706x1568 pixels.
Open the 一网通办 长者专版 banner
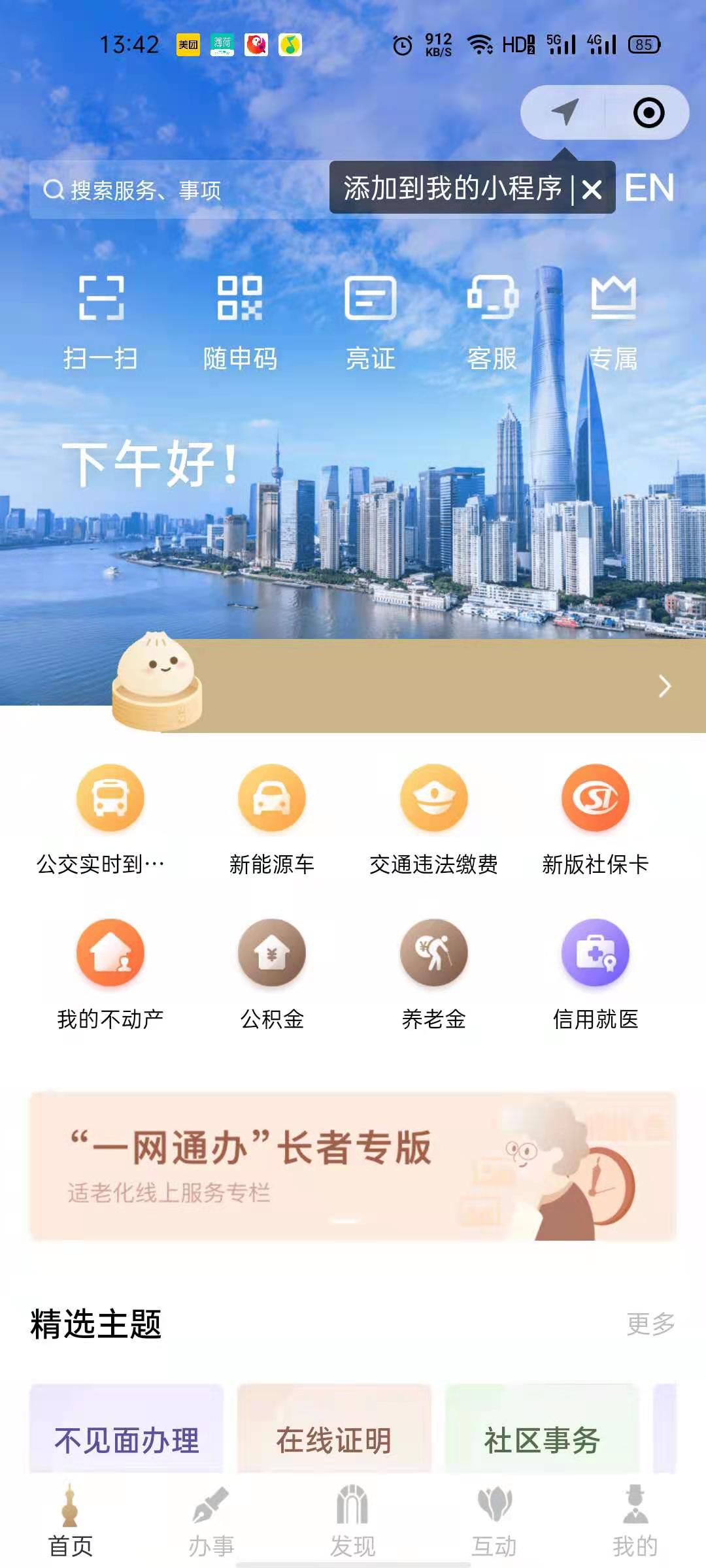[353, 1166]
